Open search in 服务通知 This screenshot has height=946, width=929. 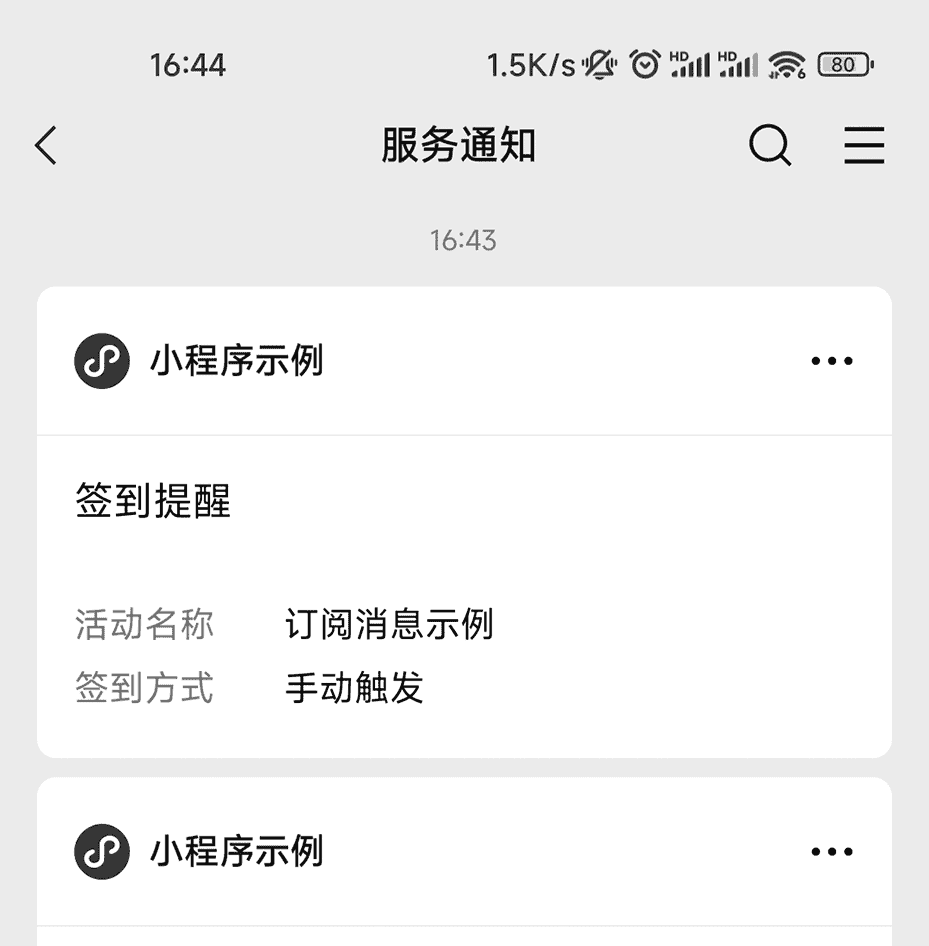click(x=769, y=146)
